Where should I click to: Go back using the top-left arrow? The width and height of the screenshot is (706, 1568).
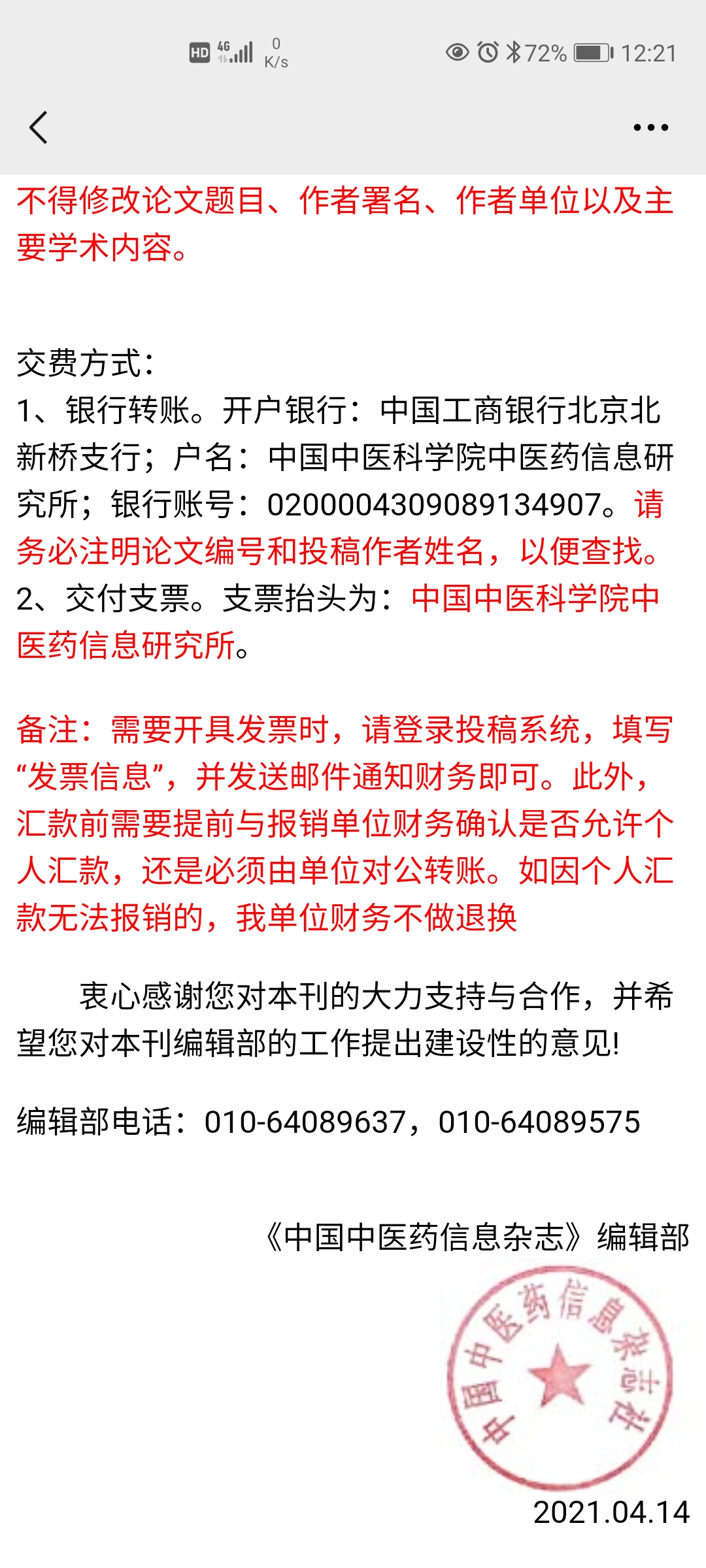pos(39,127)
